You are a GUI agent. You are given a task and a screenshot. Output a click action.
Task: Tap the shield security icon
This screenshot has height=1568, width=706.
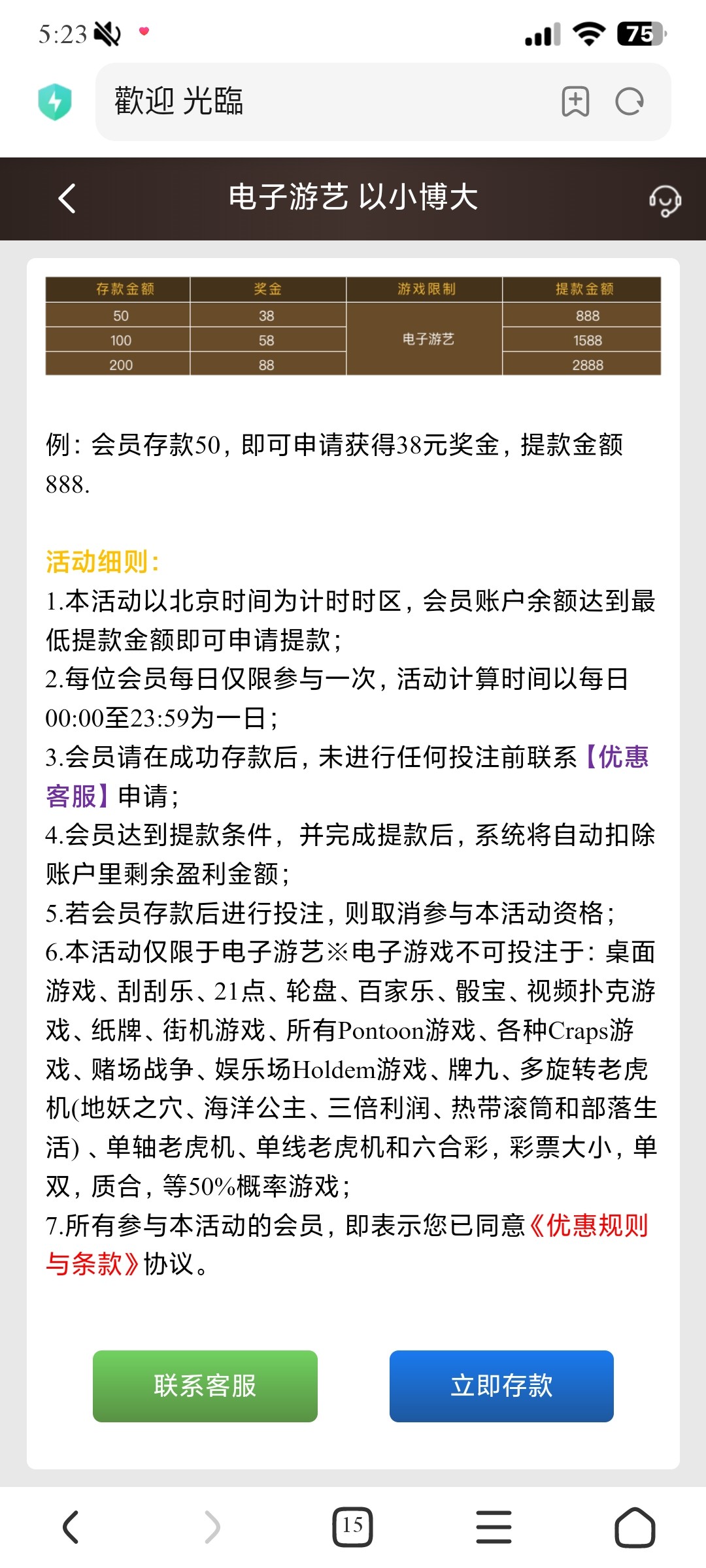55,102
